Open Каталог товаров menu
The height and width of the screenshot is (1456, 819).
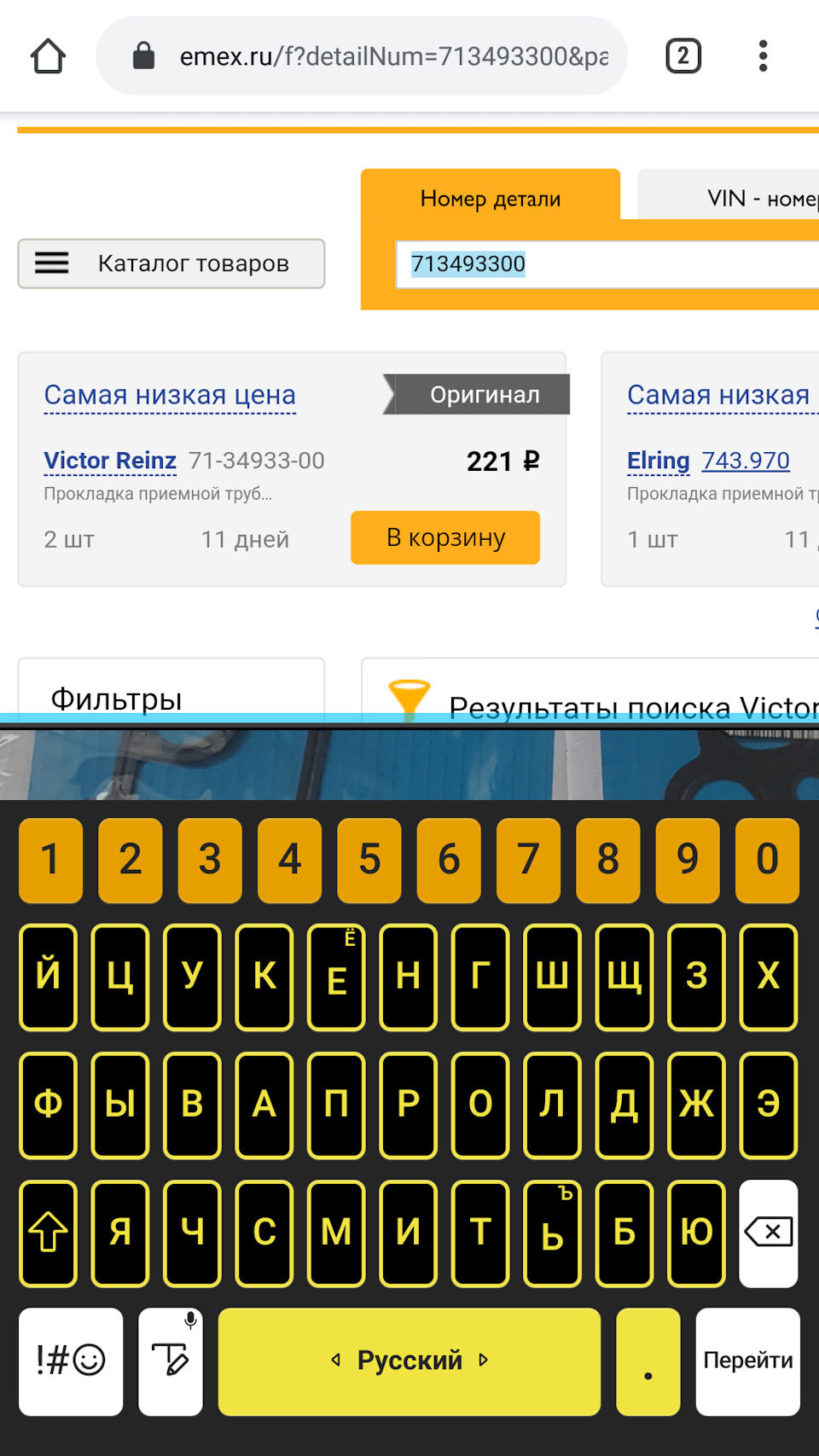[171, 264]
